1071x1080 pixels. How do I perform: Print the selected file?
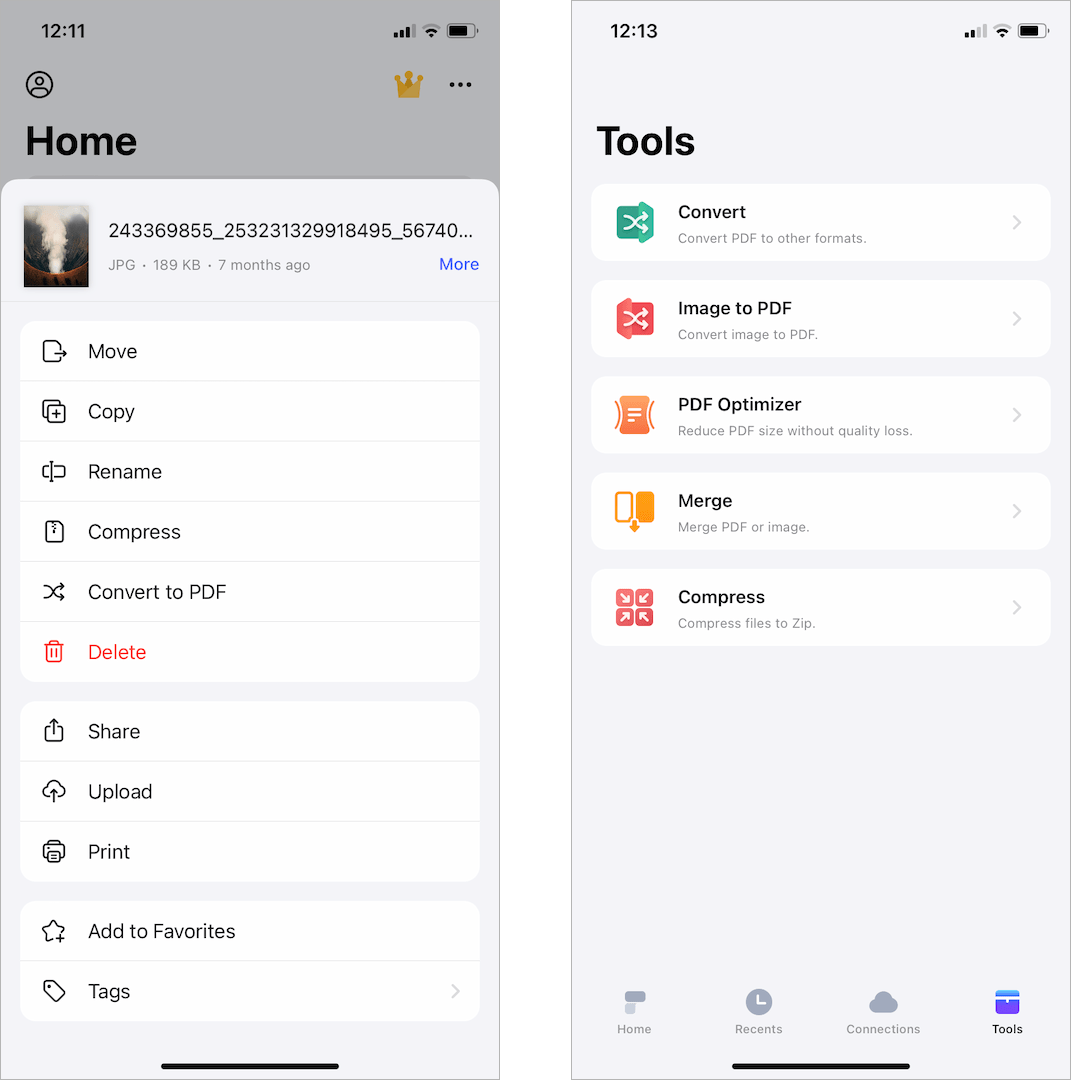250,851
